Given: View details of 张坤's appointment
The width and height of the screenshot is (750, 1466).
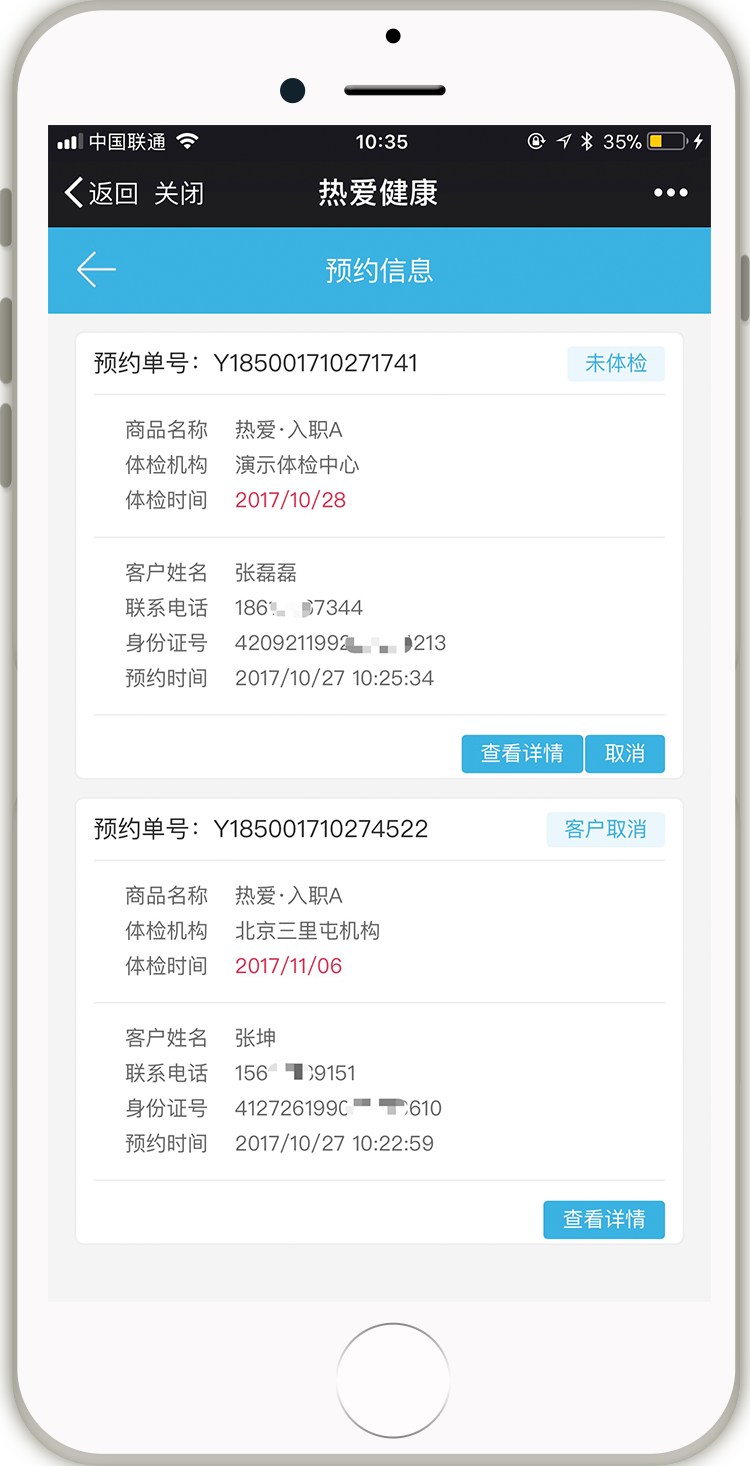Looking at the screenshot, I should pyautogui.click(x=604, y=1220).
